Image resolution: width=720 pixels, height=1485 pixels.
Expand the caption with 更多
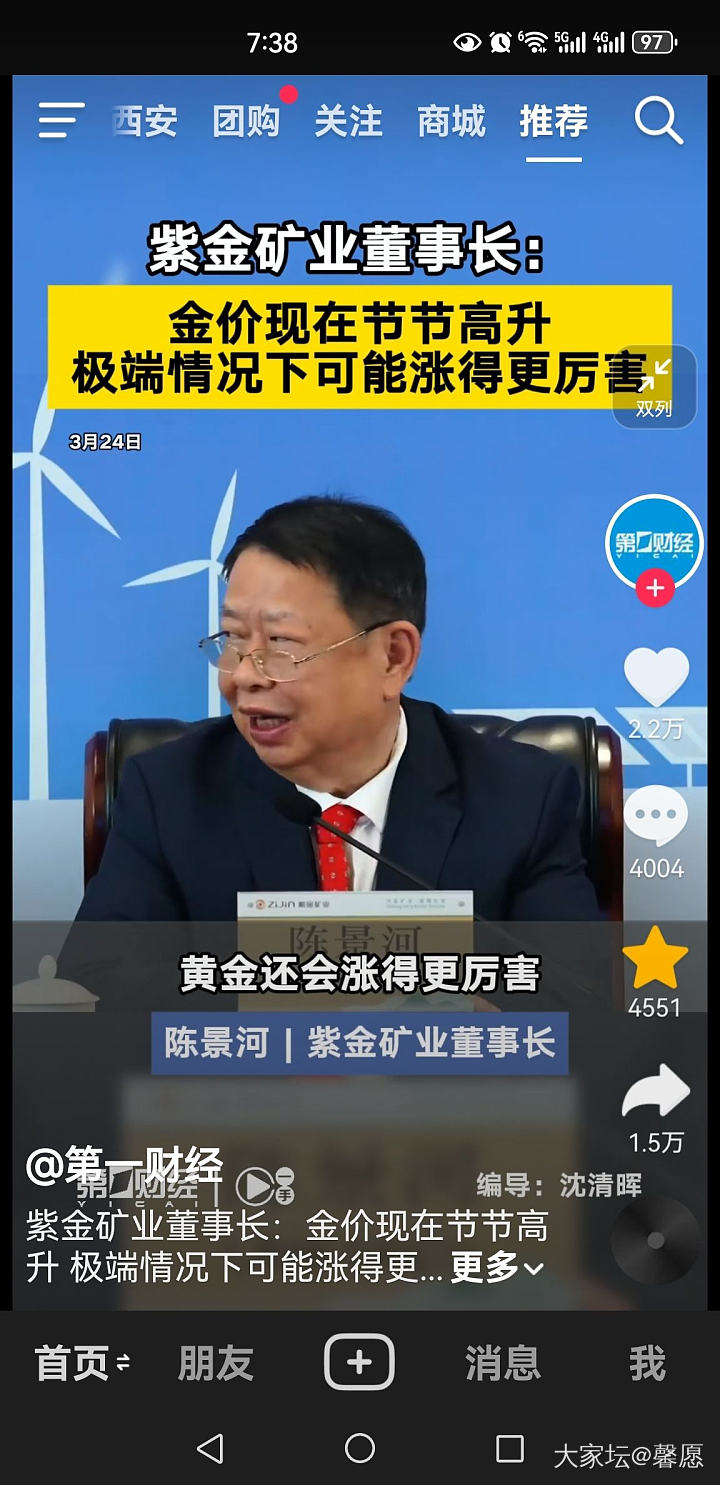click(497, 1268)
